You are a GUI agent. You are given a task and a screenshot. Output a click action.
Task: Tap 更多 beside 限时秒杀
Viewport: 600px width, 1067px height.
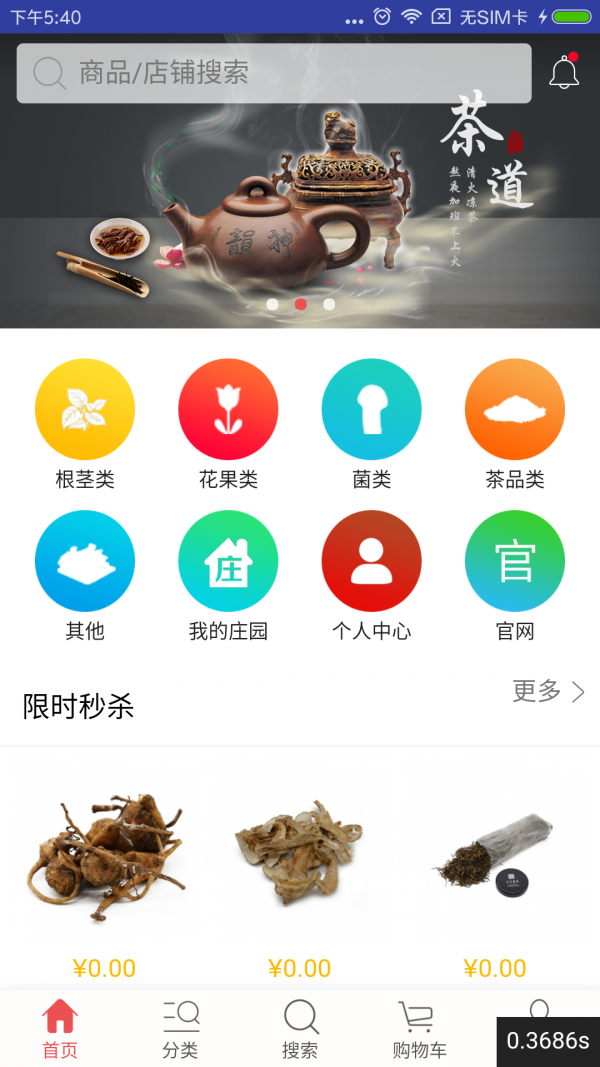tap(548, 691)
